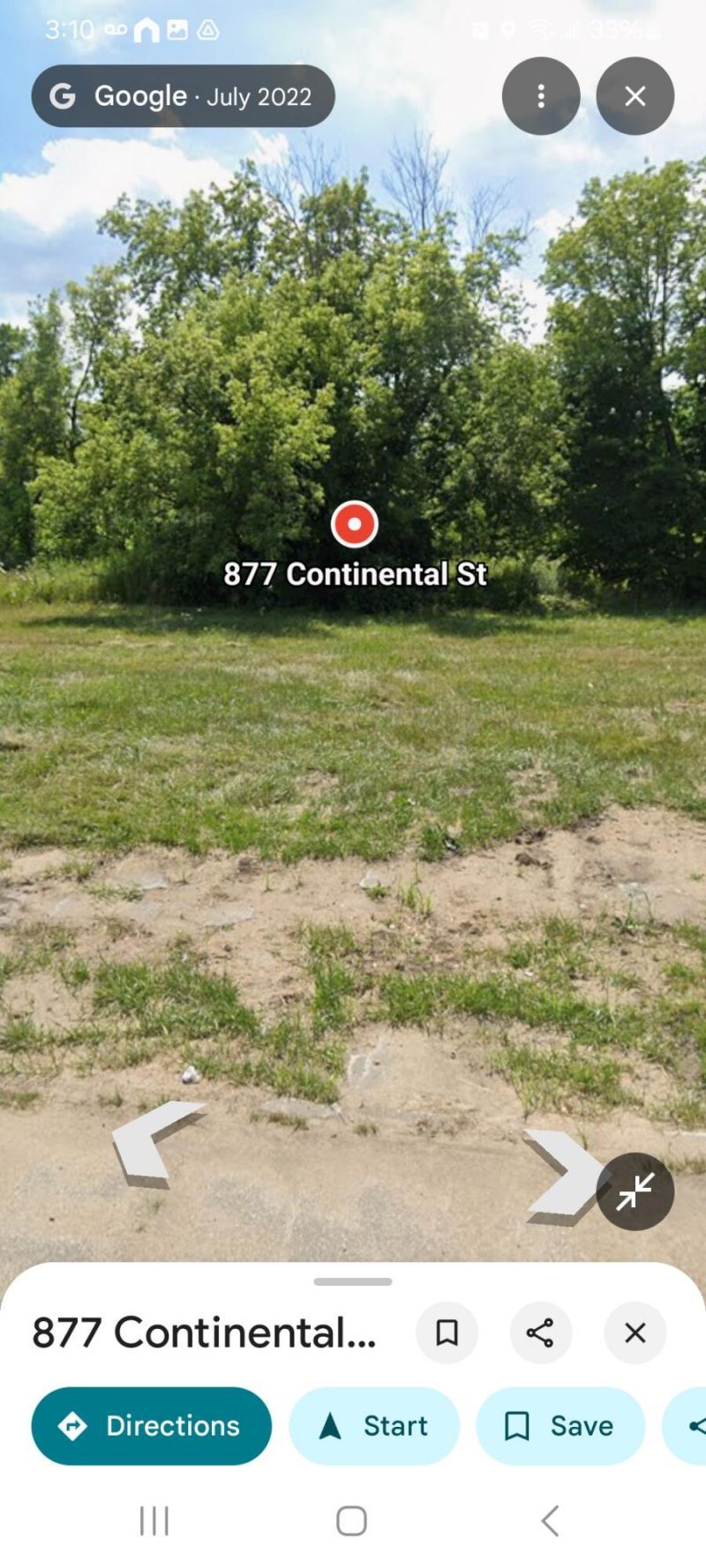Go back using system back button
706x1568 pixels.
tap(550, 1520)
